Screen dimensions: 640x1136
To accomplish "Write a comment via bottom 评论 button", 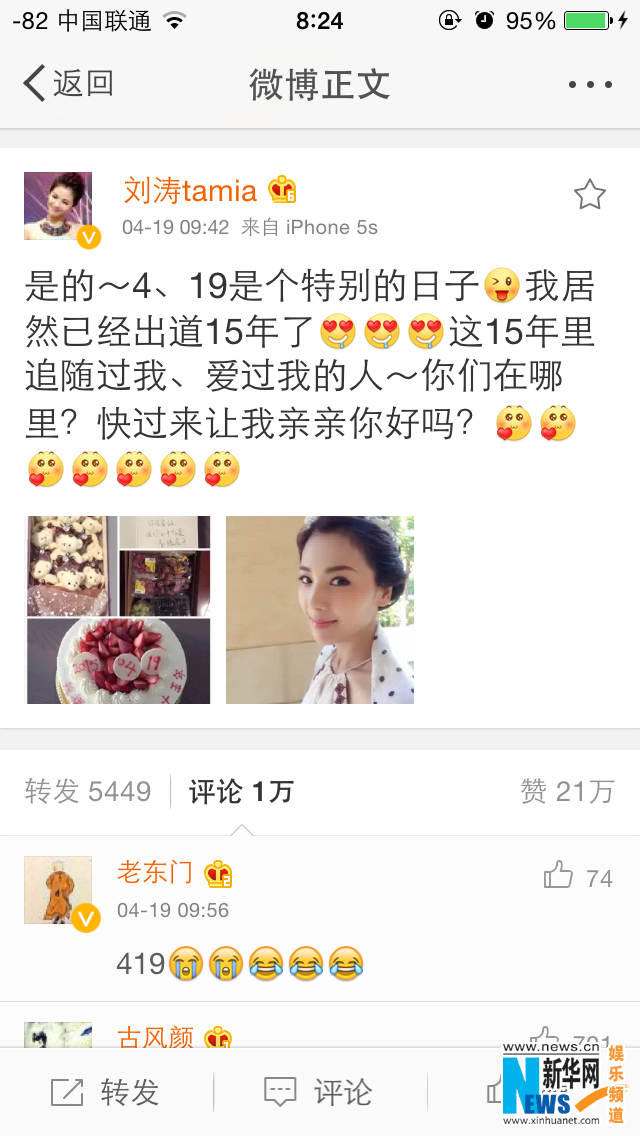I will click(318, 1092).
